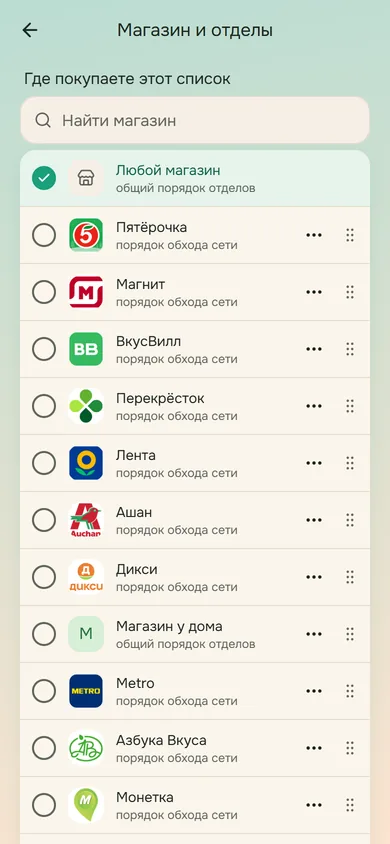Go back using the arrow icon
Screen dimensions: 390x844
tap(30, 30)
